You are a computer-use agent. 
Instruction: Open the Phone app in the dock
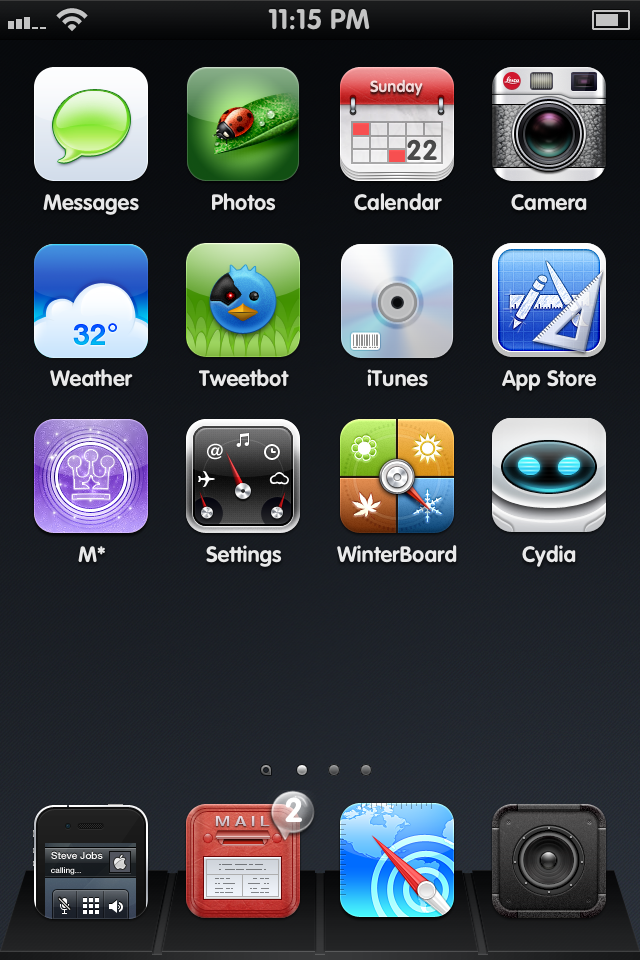tap(91, 861)
